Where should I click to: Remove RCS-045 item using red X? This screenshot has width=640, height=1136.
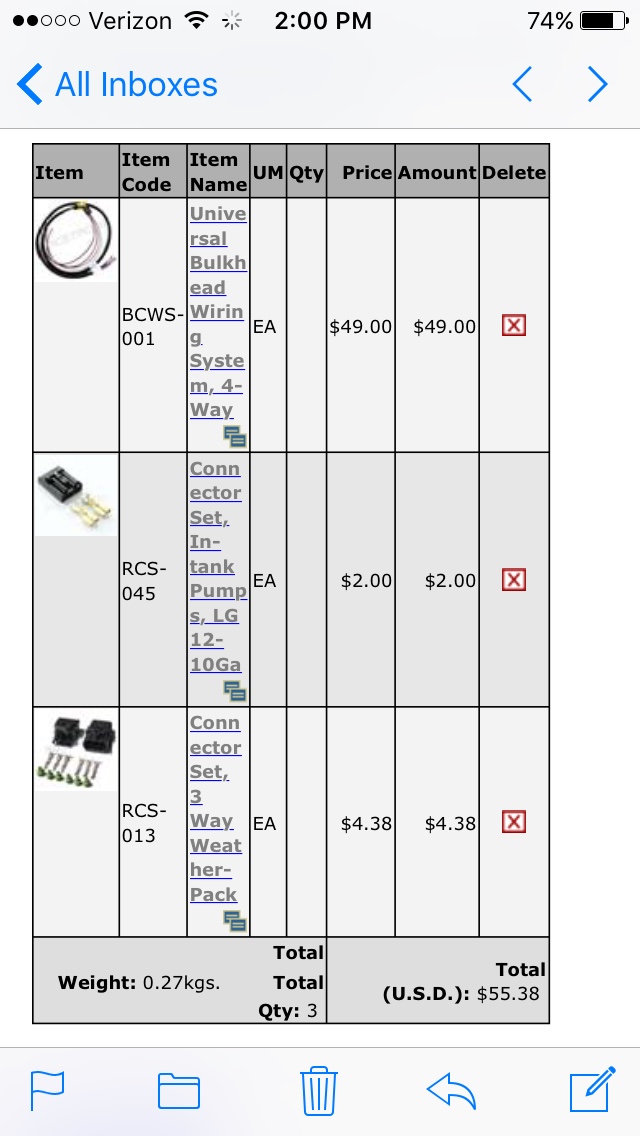tap(514, 580)
